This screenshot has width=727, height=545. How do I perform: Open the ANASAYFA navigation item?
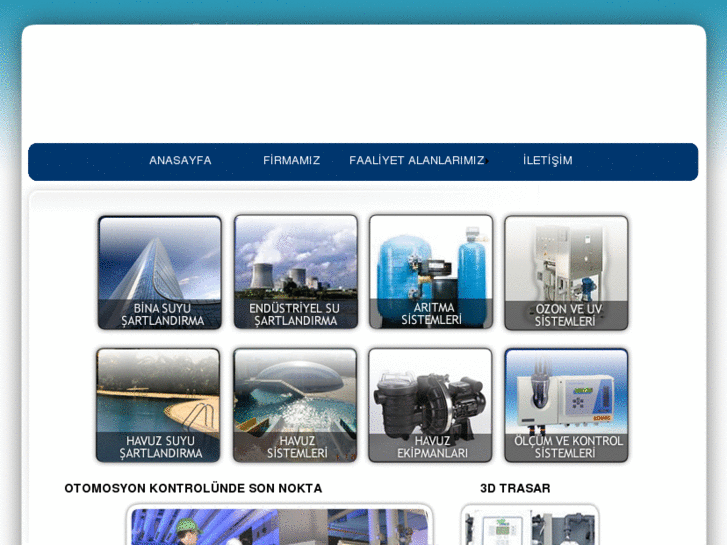click(180, 160)
